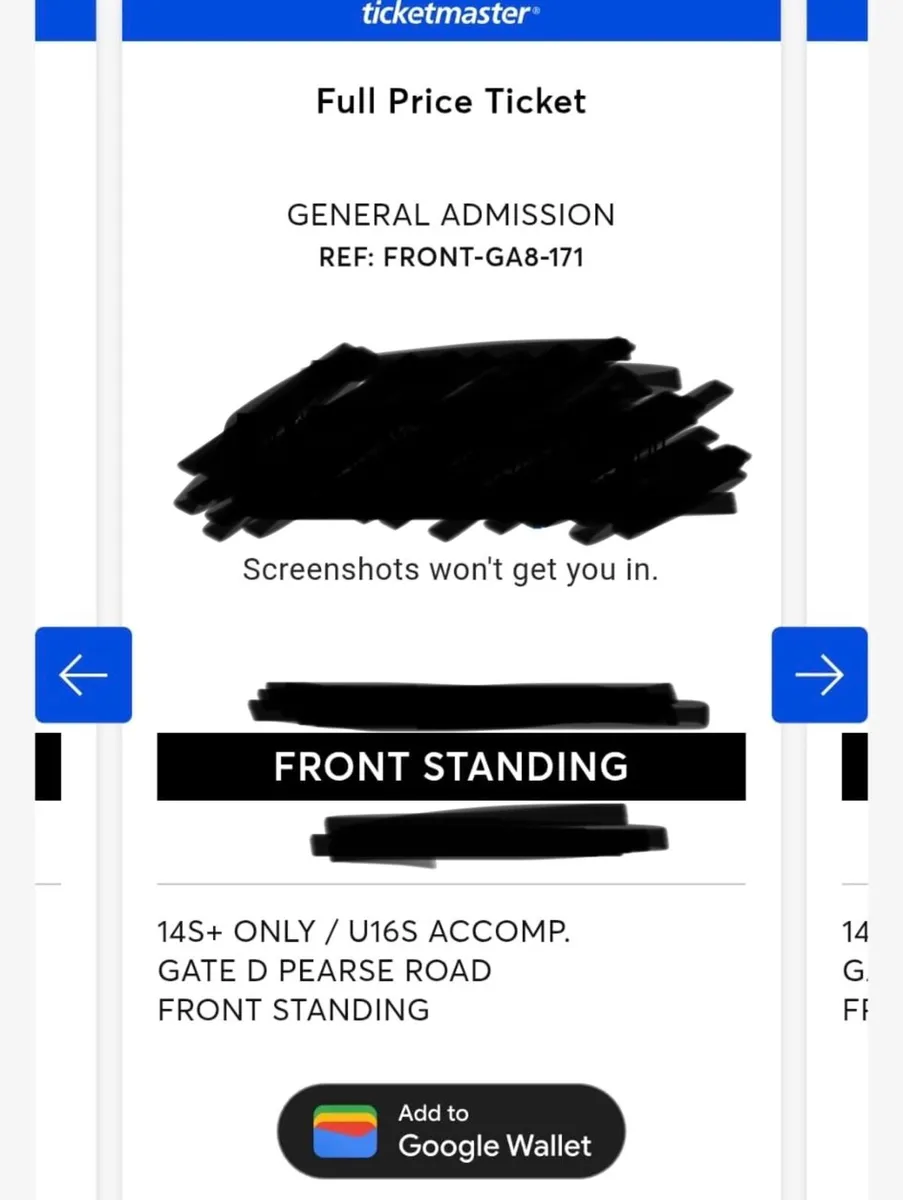The image size is (903, 1200).
Task: Add ticket to Google Wallet
Action: pyautogui.click(x=451, y=1131)
